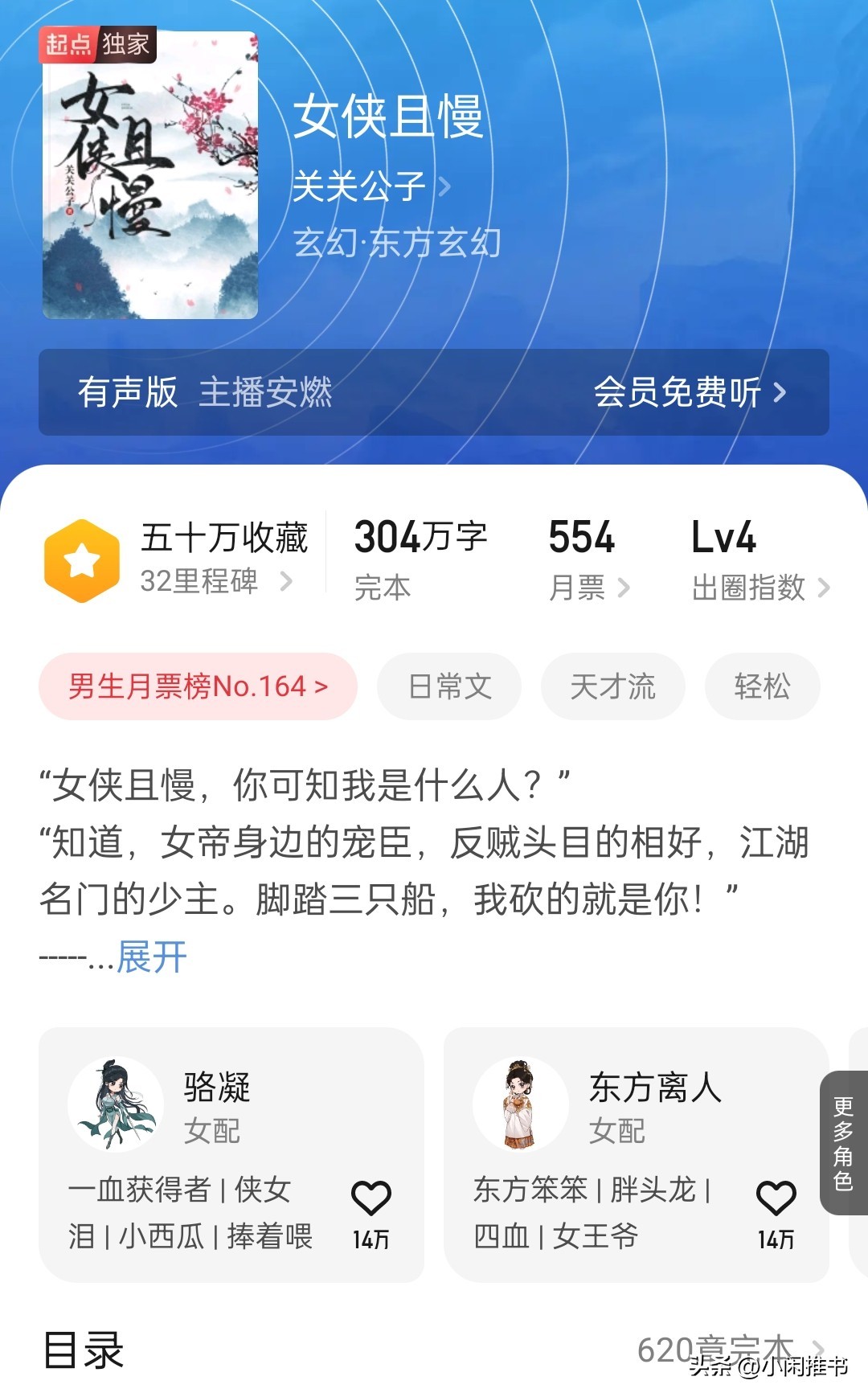This screenshot has width=868, height=1397.
Task: Open the 月票 monthly tickets page
Action: pos(588,588)
